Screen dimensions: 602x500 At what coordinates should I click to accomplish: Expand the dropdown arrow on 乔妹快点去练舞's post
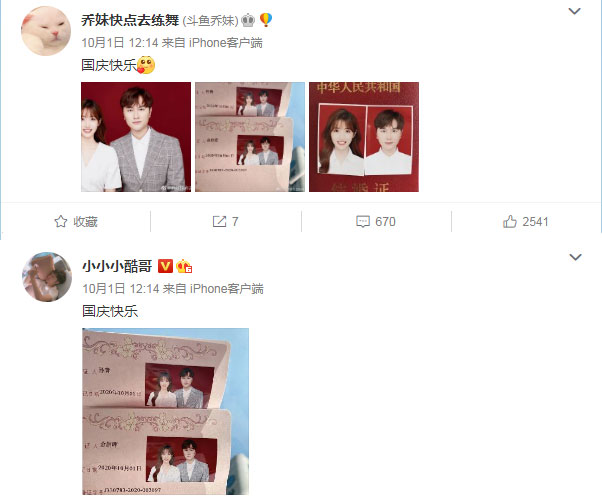click(x=574, y=12)
